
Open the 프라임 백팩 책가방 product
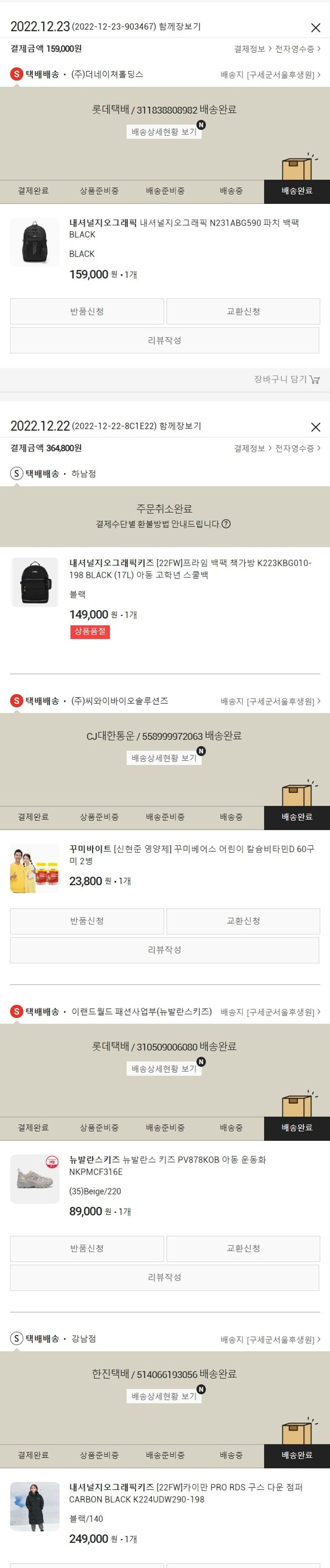tap(190, 569)
